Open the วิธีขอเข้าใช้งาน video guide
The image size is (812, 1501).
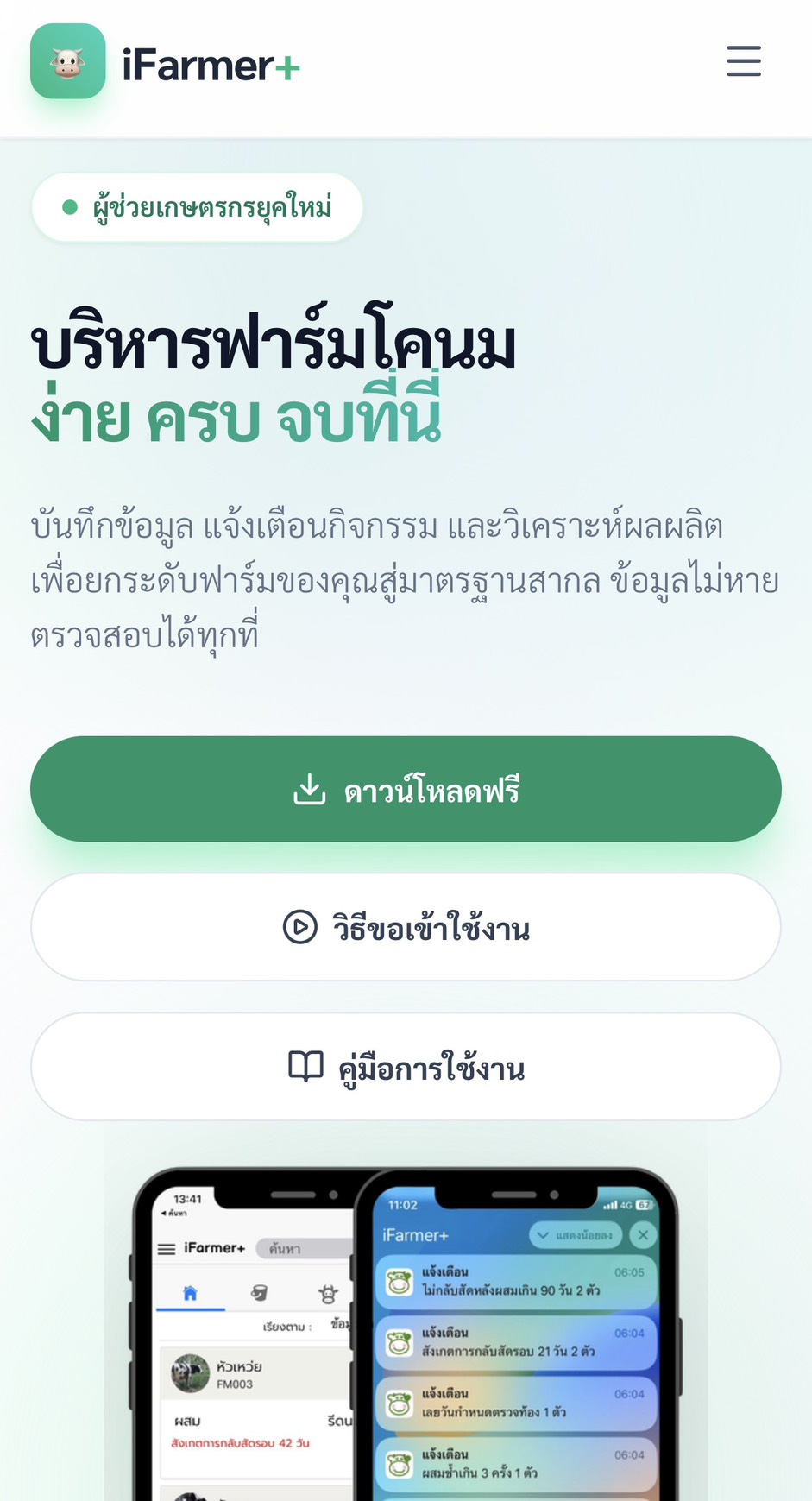pos(406,927)
